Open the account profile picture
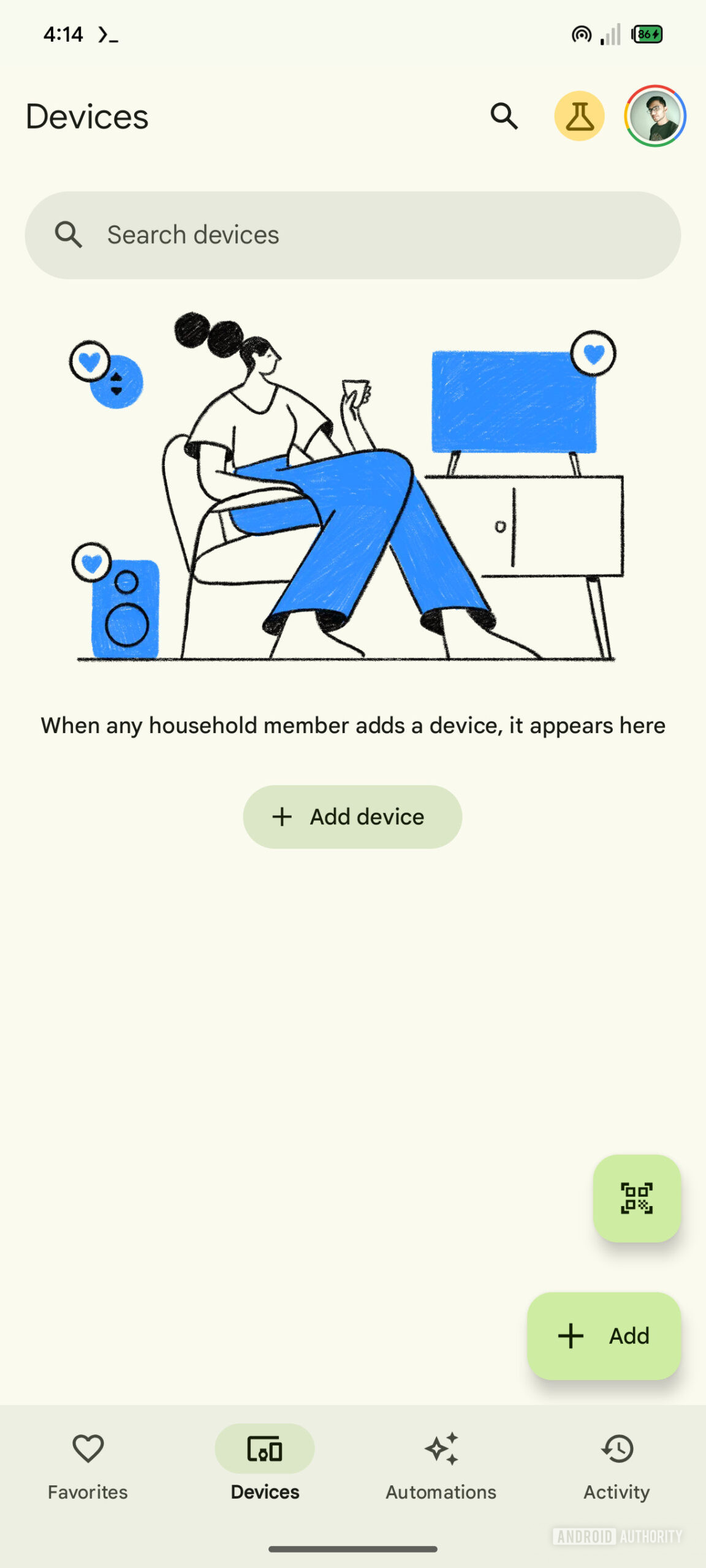 click(x=655, y=116)
